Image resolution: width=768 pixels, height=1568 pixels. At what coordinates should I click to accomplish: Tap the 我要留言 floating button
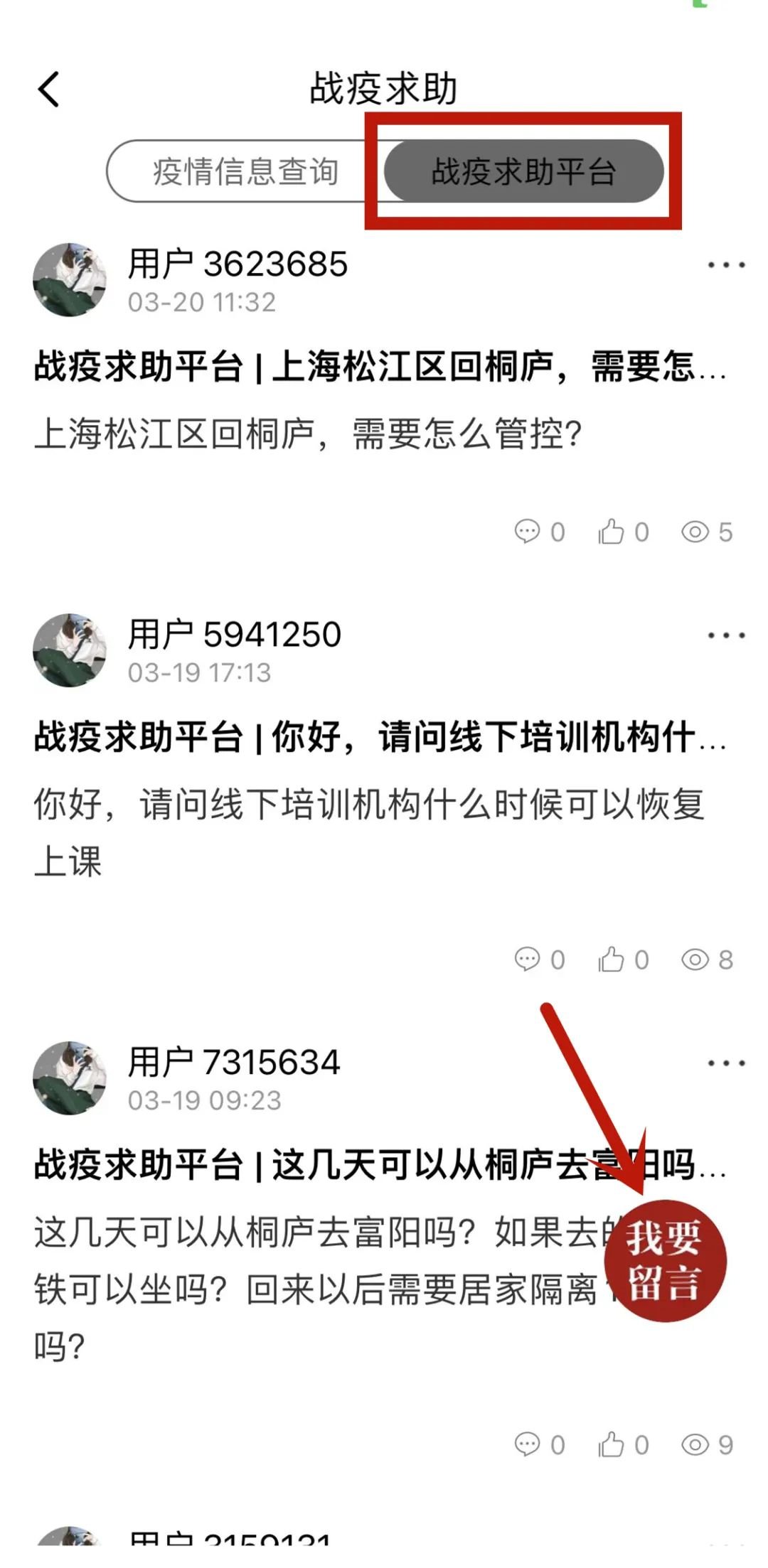665,1260
